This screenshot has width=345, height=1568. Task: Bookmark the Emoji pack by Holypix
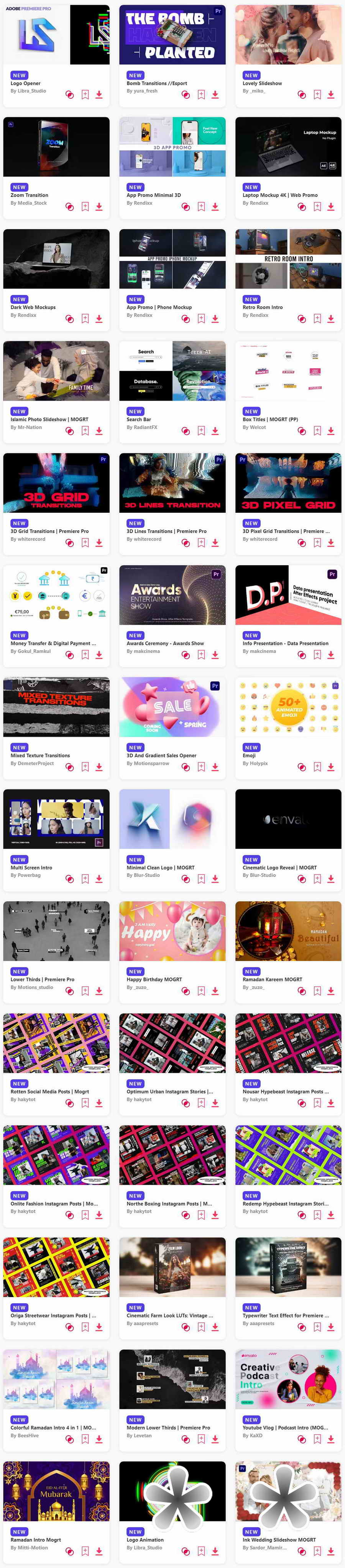(x=317, y=766)
